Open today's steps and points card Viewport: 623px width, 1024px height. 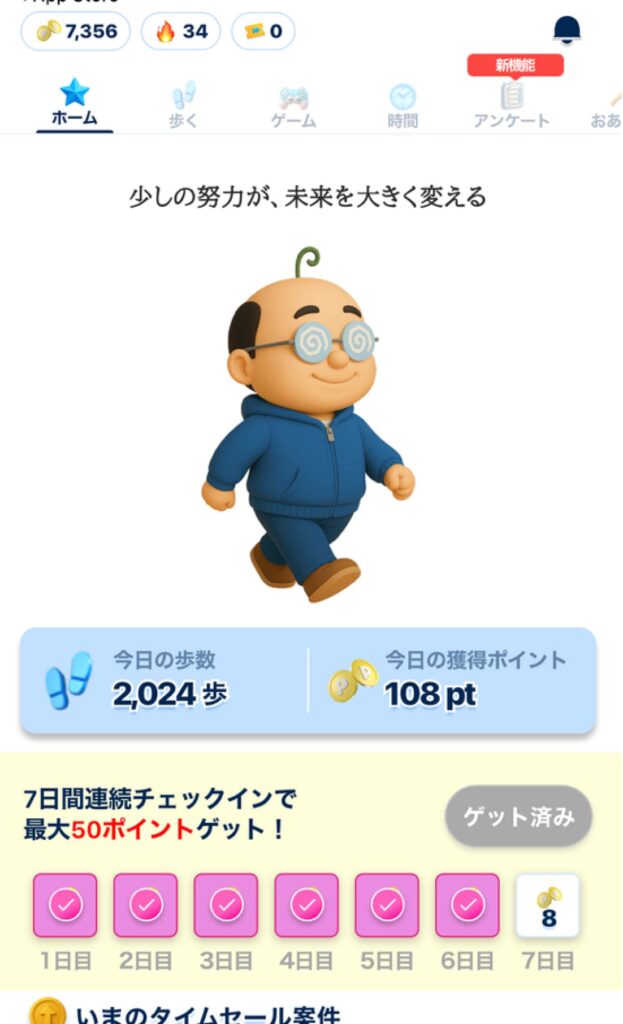[308, 680]
